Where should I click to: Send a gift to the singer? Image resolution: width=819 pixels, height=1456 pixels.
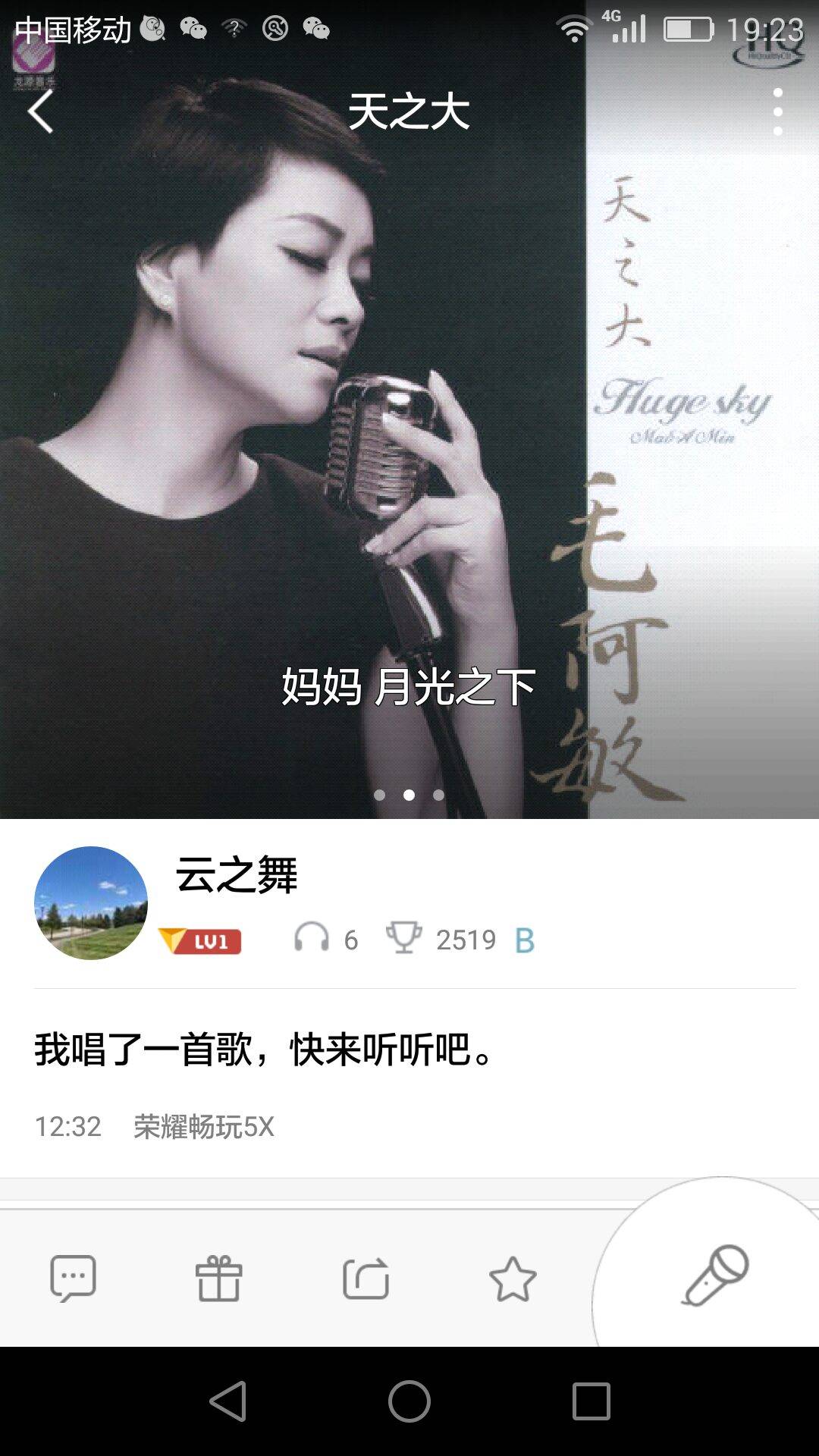219,1279
